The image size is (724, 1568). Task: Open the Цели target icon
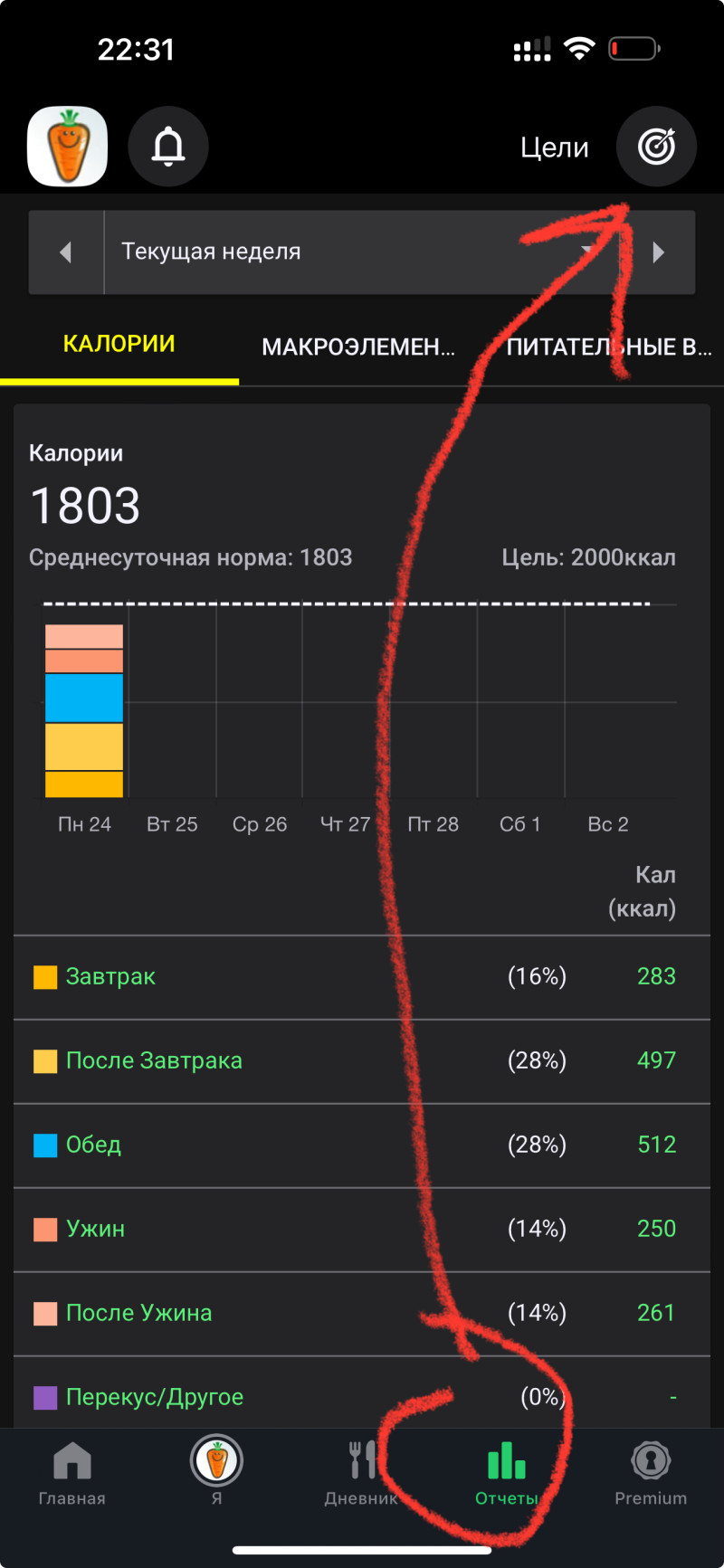point(656,147)
